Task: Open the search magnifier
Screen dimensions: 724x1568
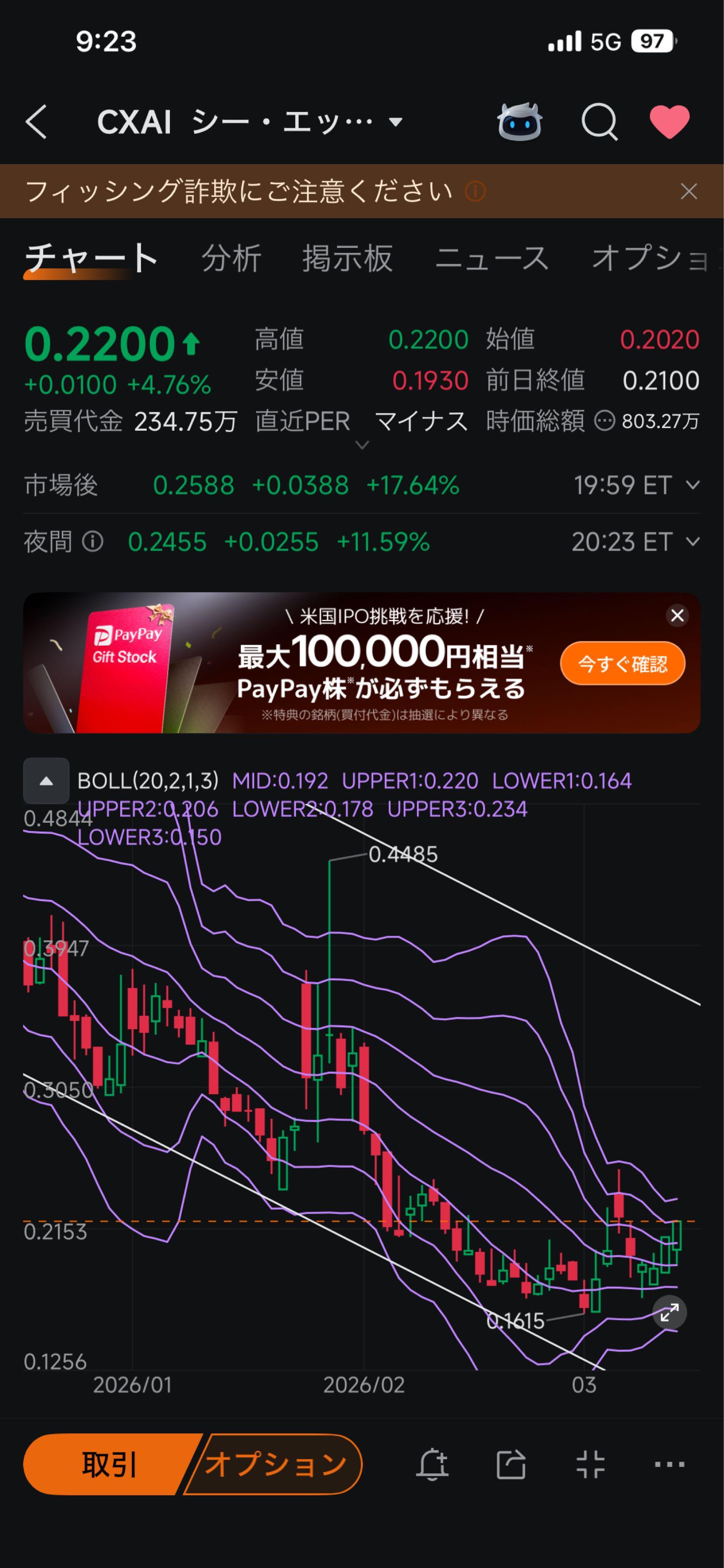Action: (x=599, y=122)
